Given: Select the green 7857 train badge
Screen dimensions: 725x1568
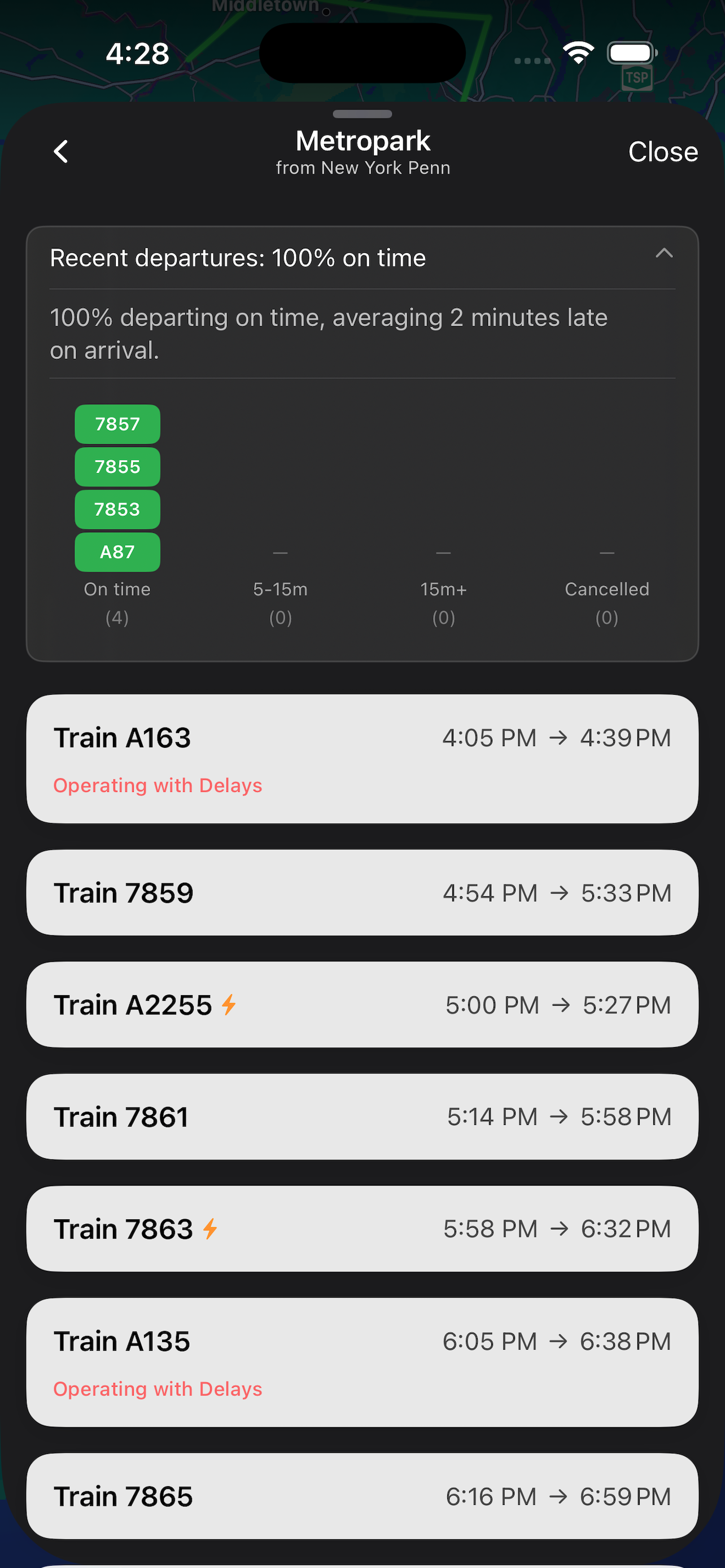Looking at the screenshot, I should click(x=117, y=424).
